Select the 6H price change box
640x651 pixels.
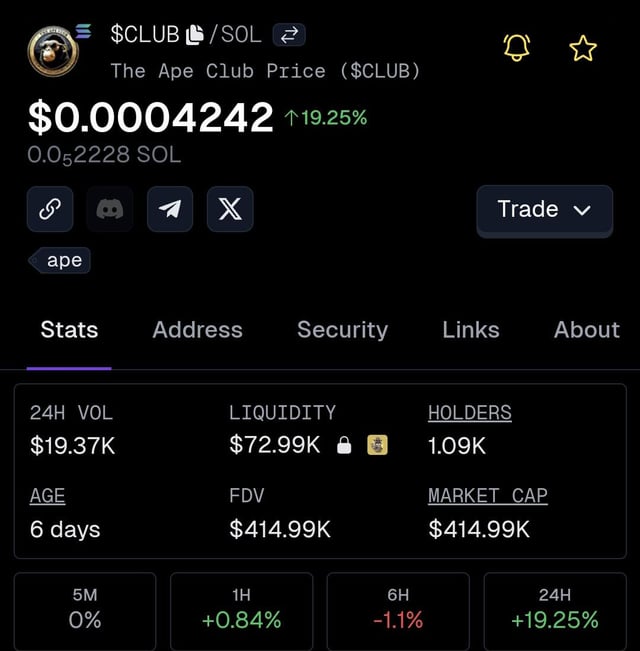click(398, 608)
